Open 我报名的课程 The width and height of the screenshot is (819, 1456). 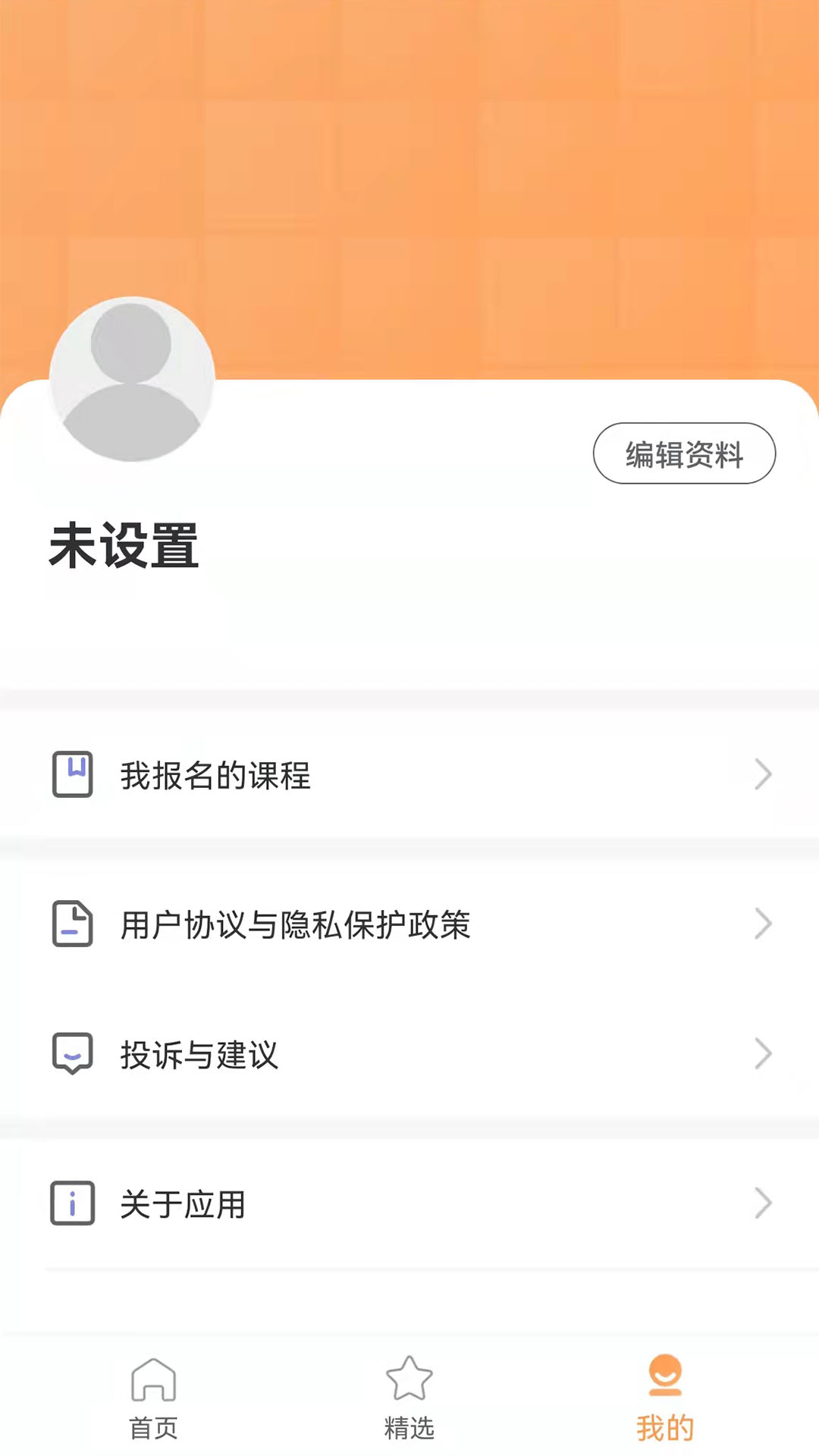click(409, 775)
